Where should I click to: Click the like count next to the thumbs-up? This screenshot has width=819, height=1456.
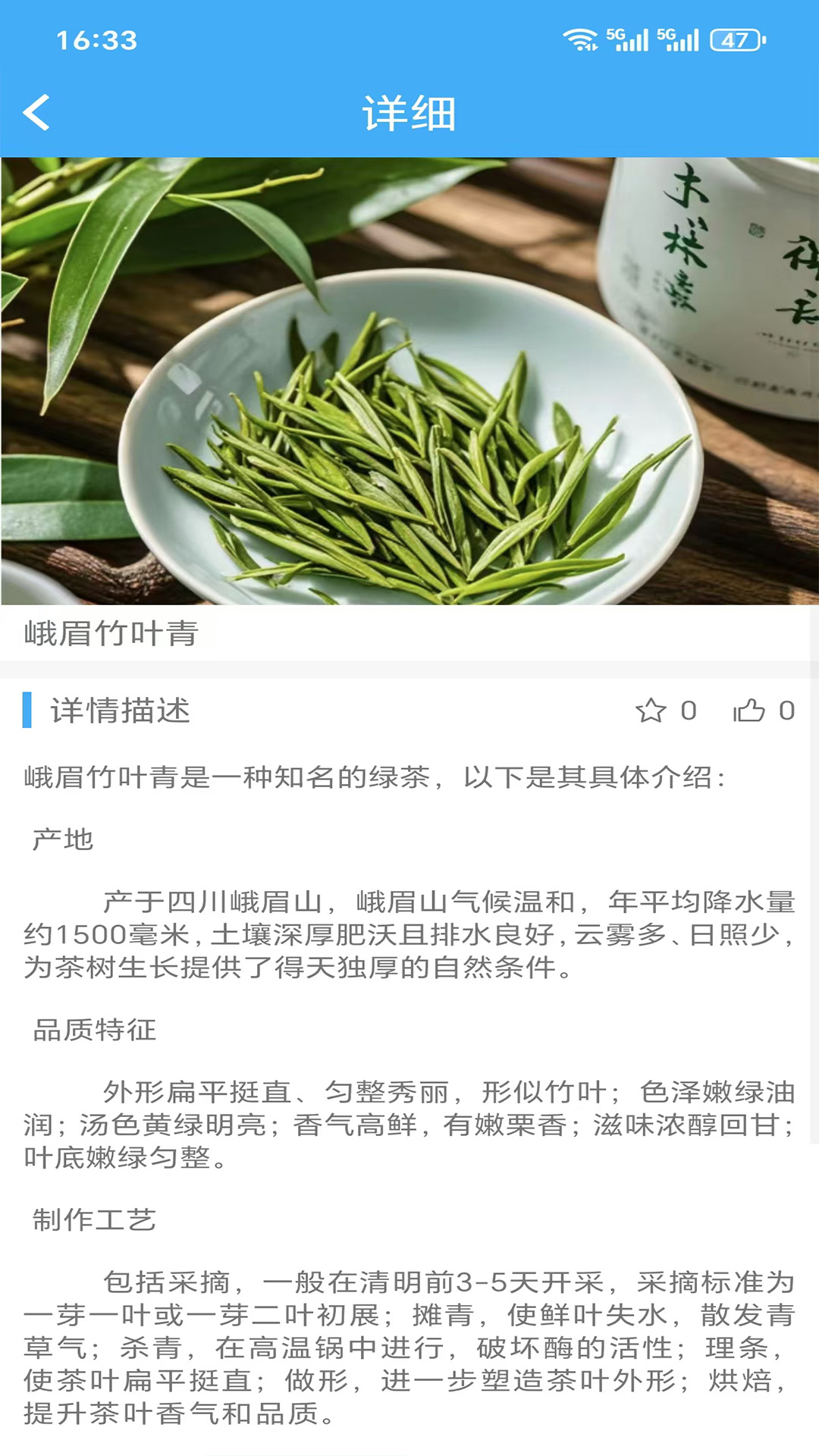pos(786,711)
